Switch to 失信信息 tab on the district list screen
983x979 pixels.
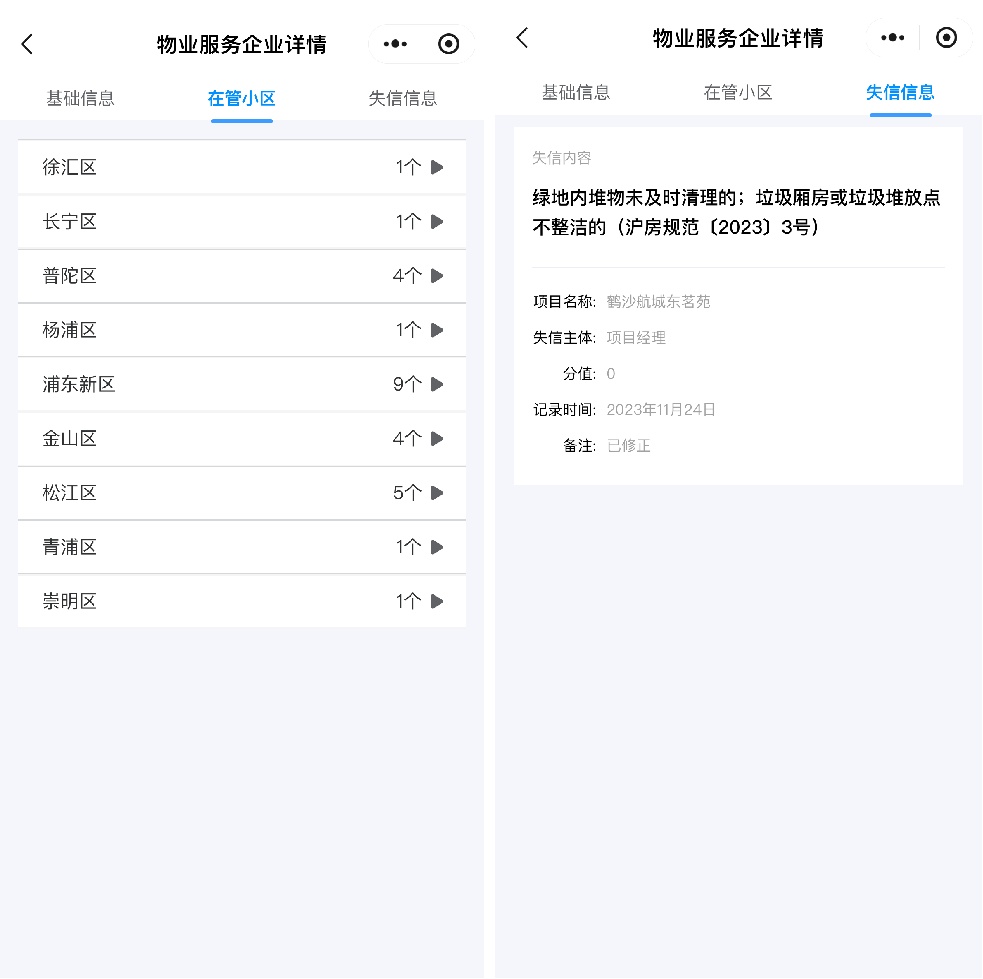(x=403, y=98)
